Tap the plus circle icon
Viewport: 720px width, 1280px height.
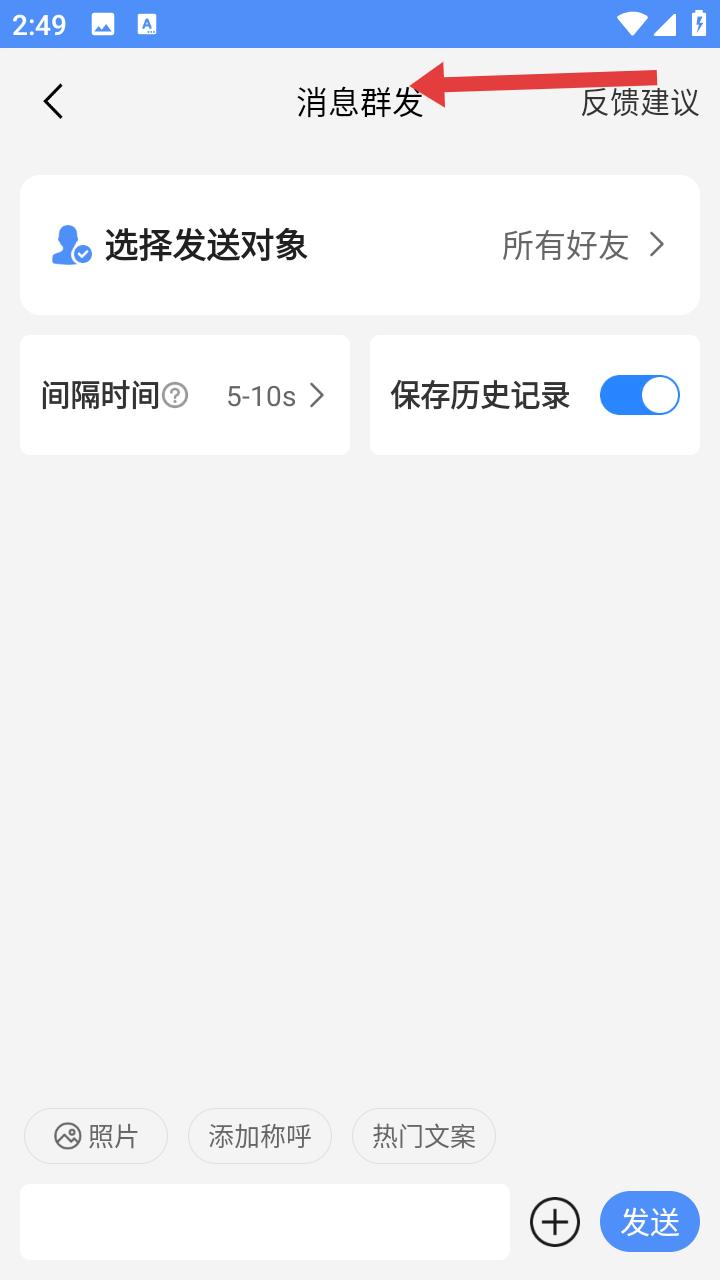(555, 1222)
